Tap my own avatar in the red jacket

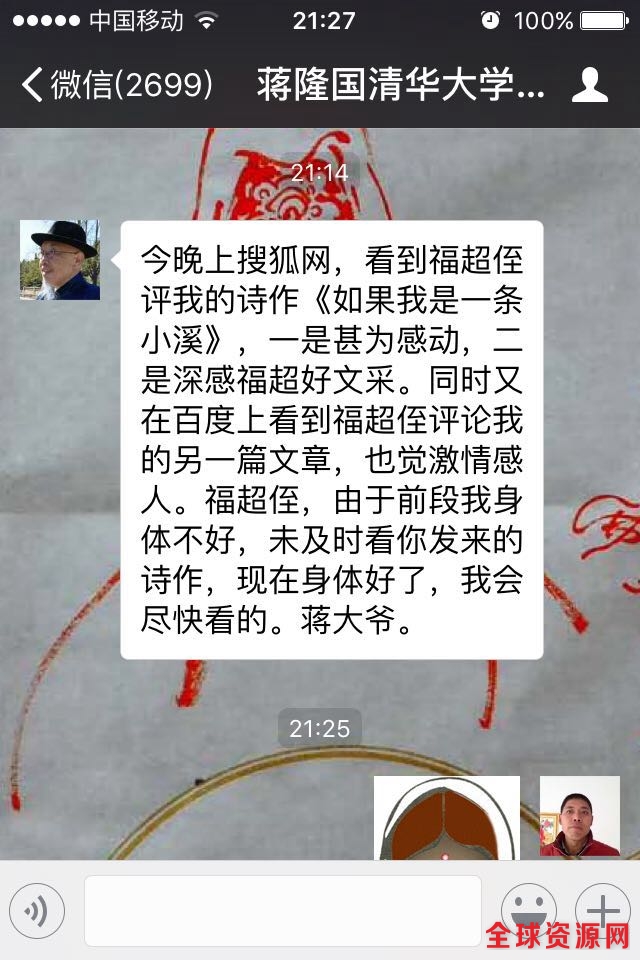(x=580, y=815)
